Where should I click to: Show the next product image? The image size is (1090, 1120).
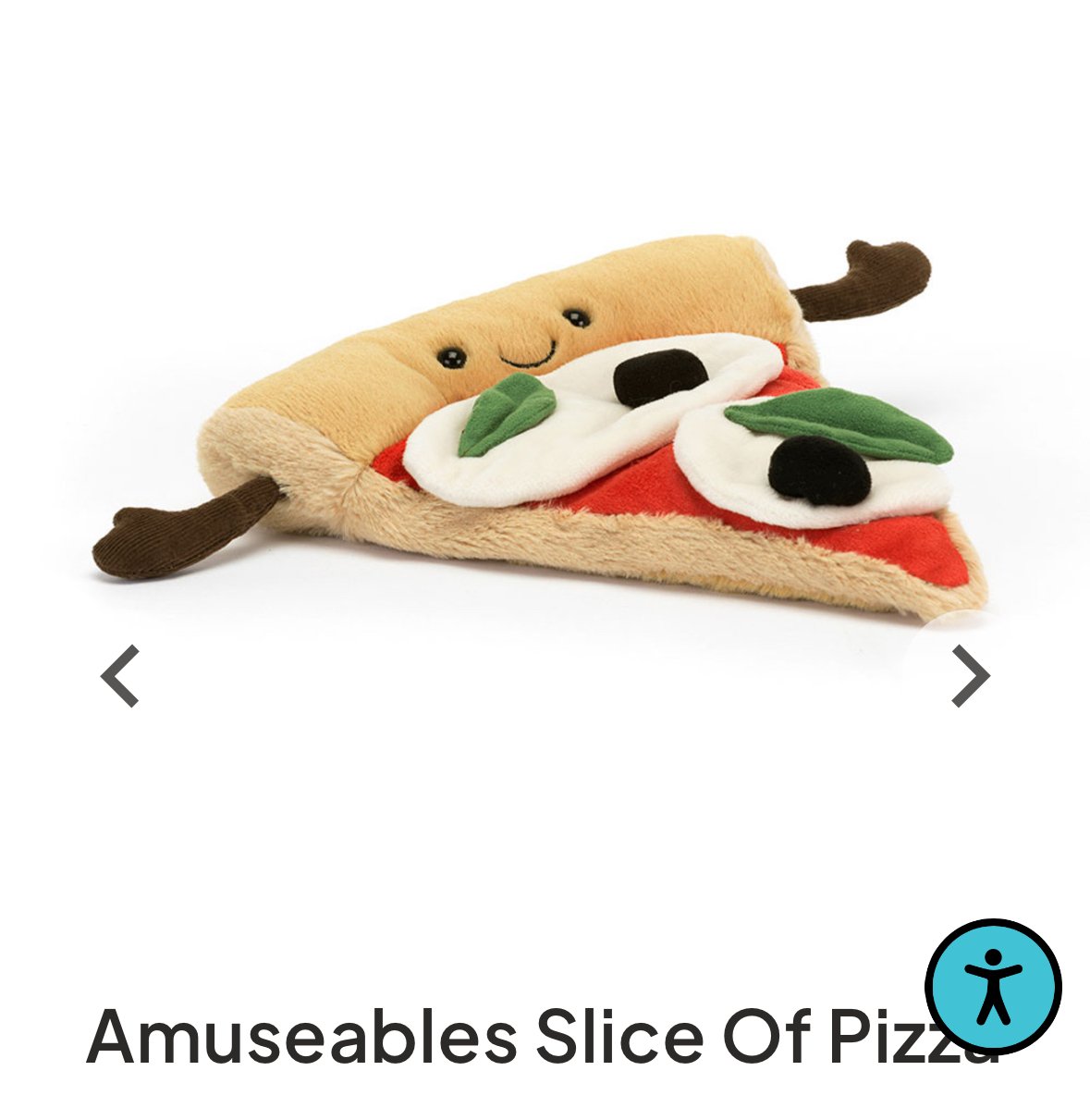click(x=970, y=676)
